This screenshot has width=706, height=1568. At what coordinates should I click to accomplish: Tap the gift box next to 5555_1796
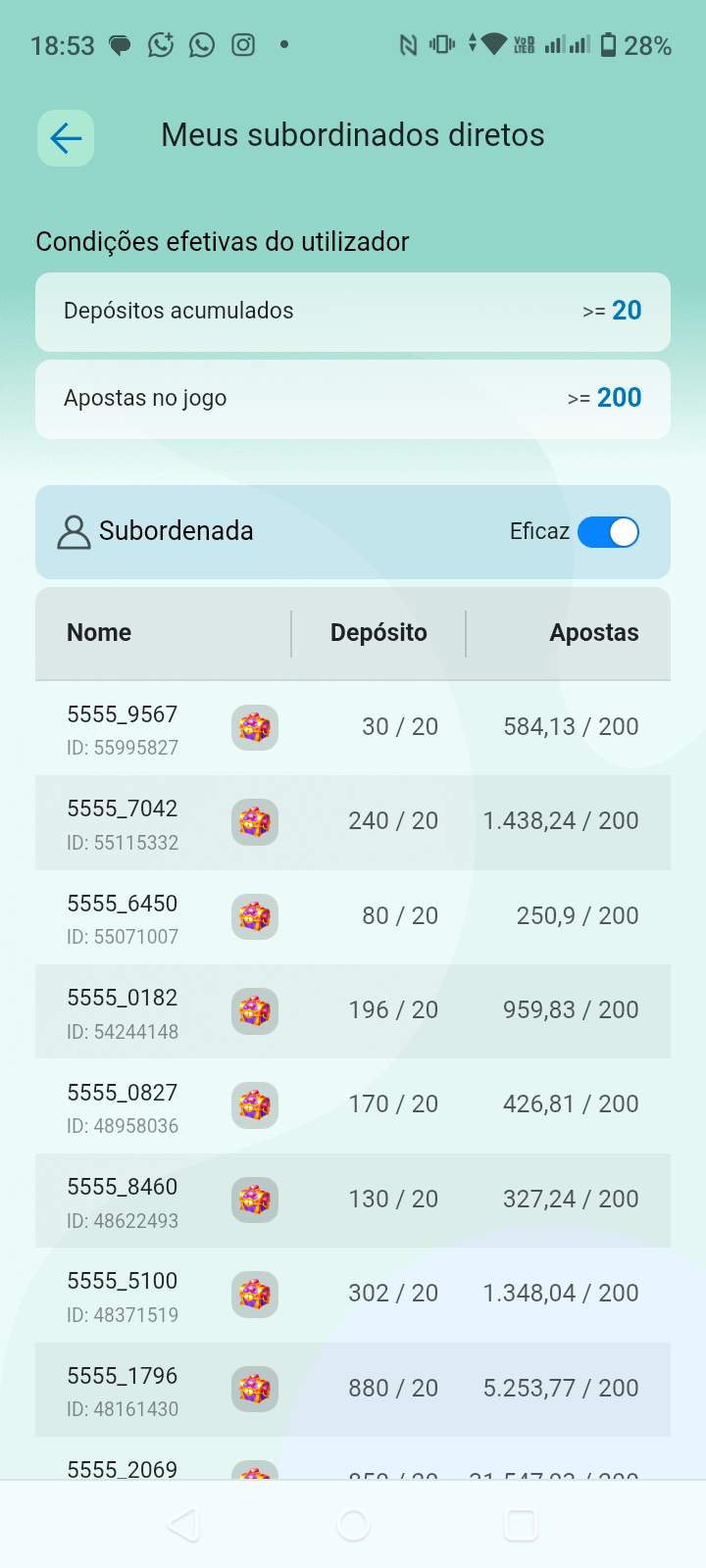pos(255,1389)
